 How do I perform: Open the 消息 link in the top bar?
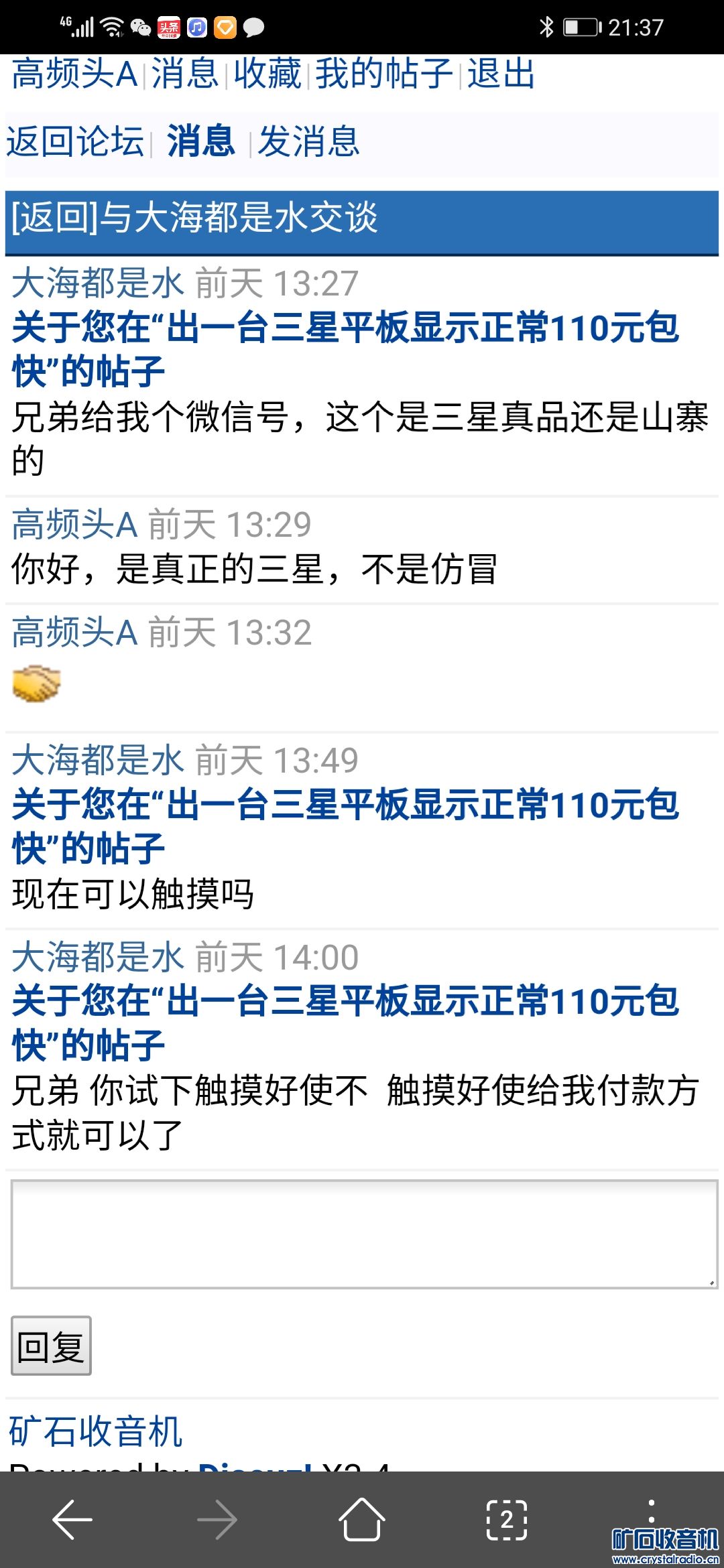tap(185, 73)
